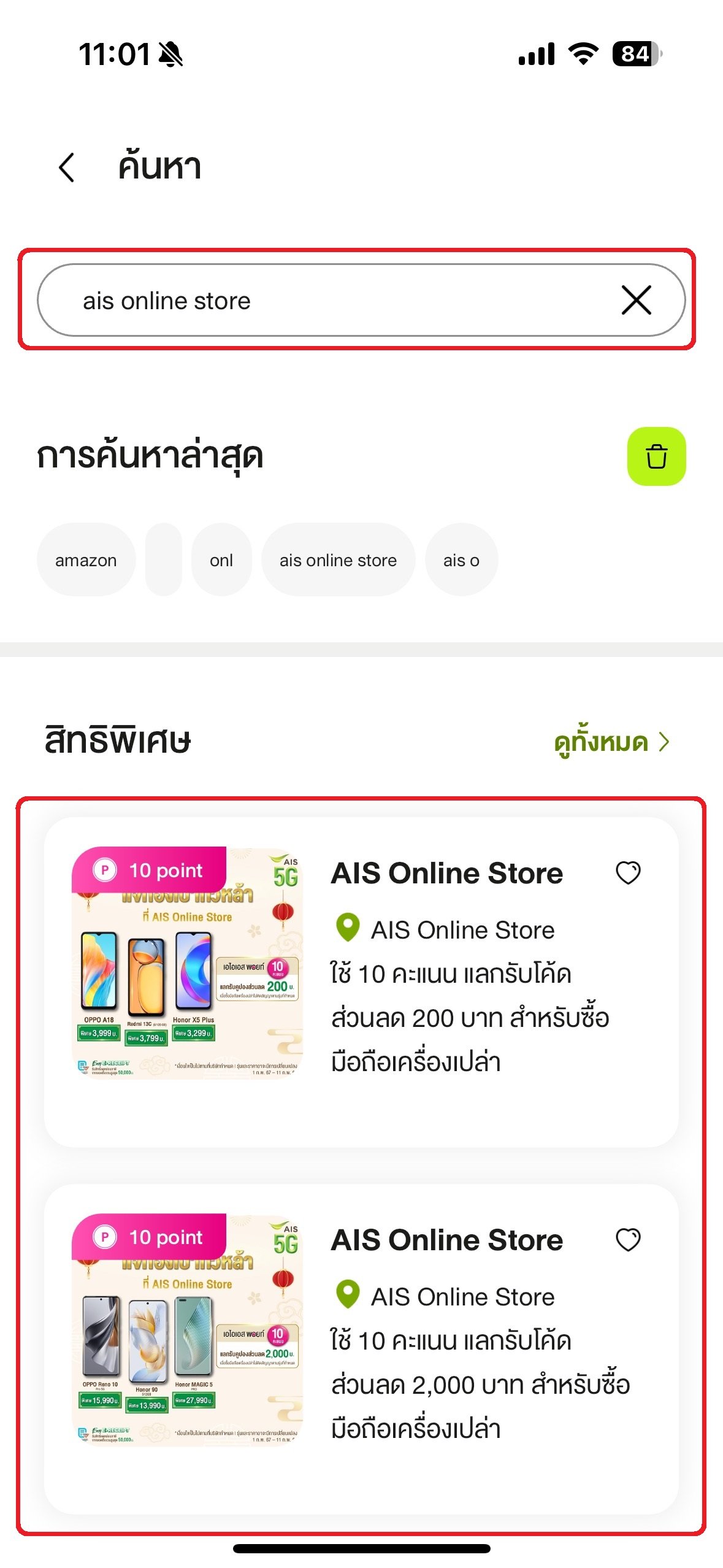The image size is (723, 1568).
Task: Open the 2,000 baht discount AIS Online Store card
Action: 361,1350
